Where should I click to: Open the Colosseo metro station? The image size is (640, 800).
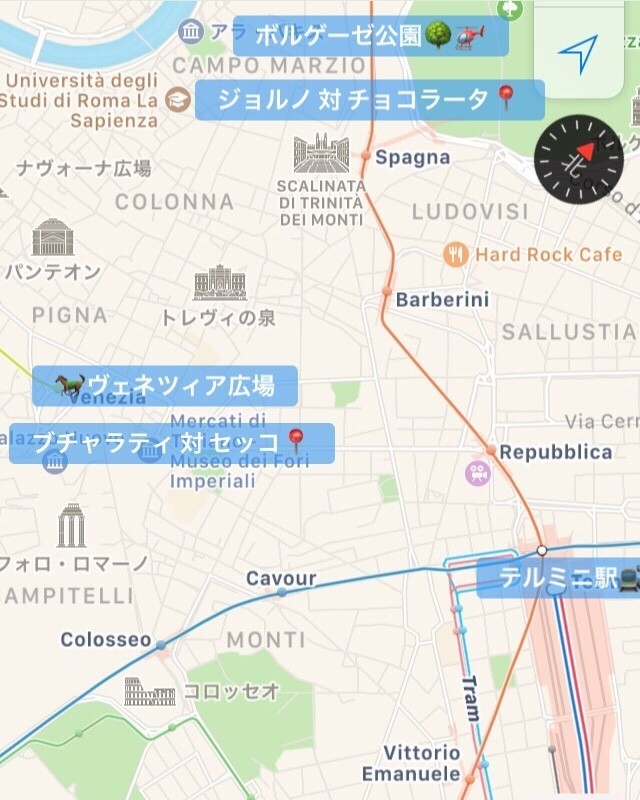tap(160, 645)
